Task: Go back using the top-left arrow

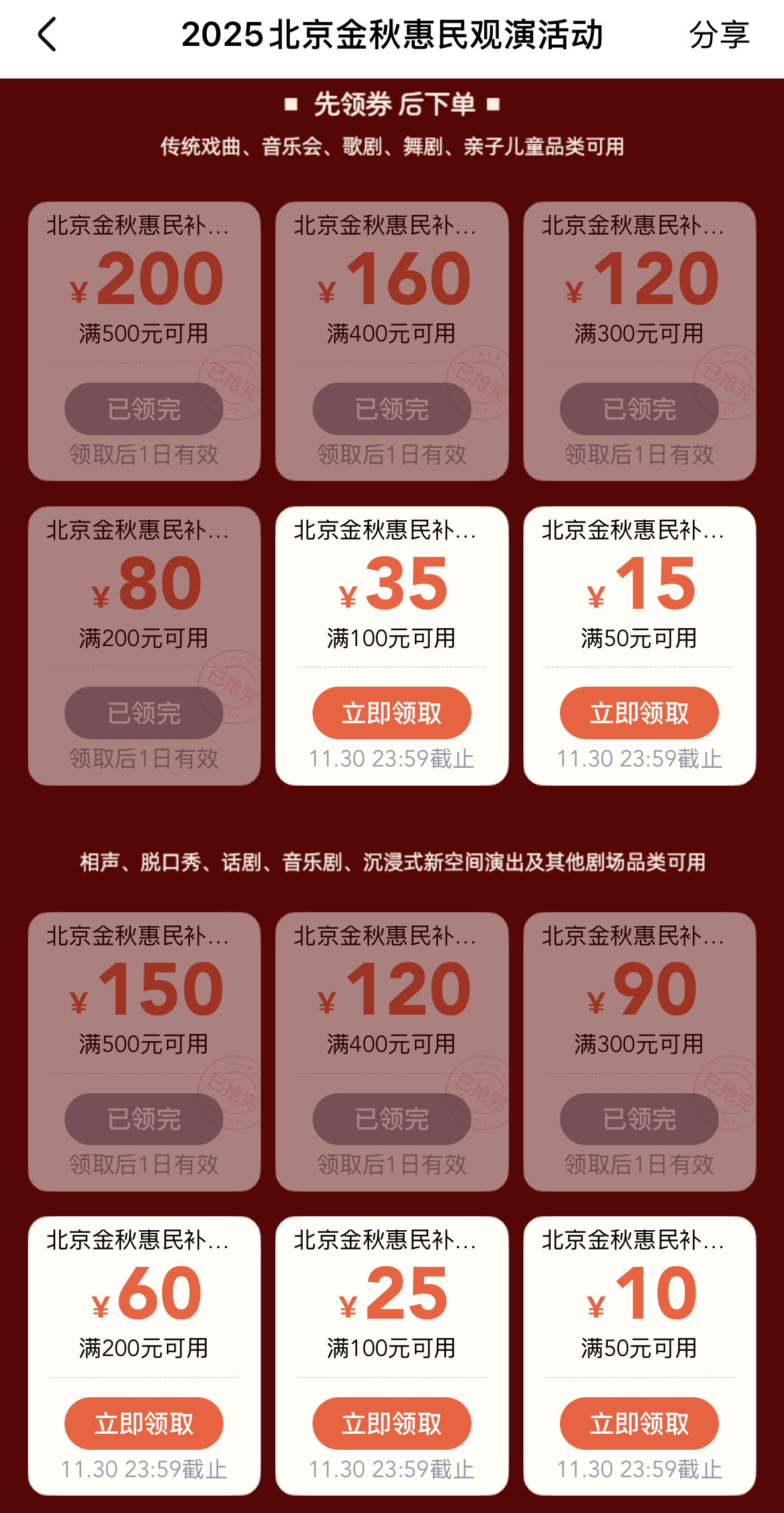Action: point(47,35)
